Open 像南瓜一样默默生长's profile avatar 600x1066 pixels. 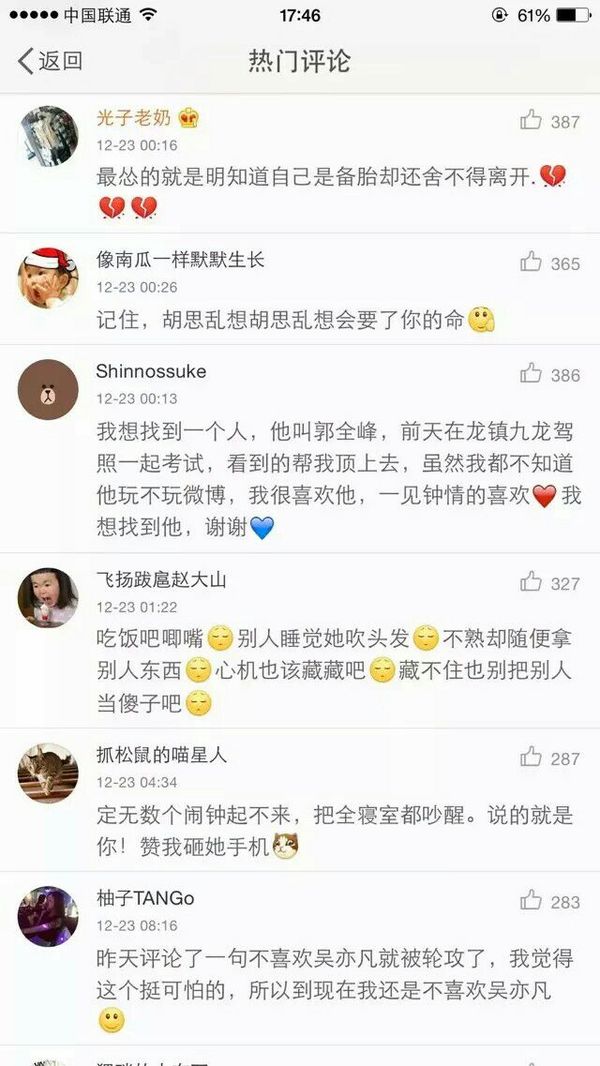coord(48,277)
